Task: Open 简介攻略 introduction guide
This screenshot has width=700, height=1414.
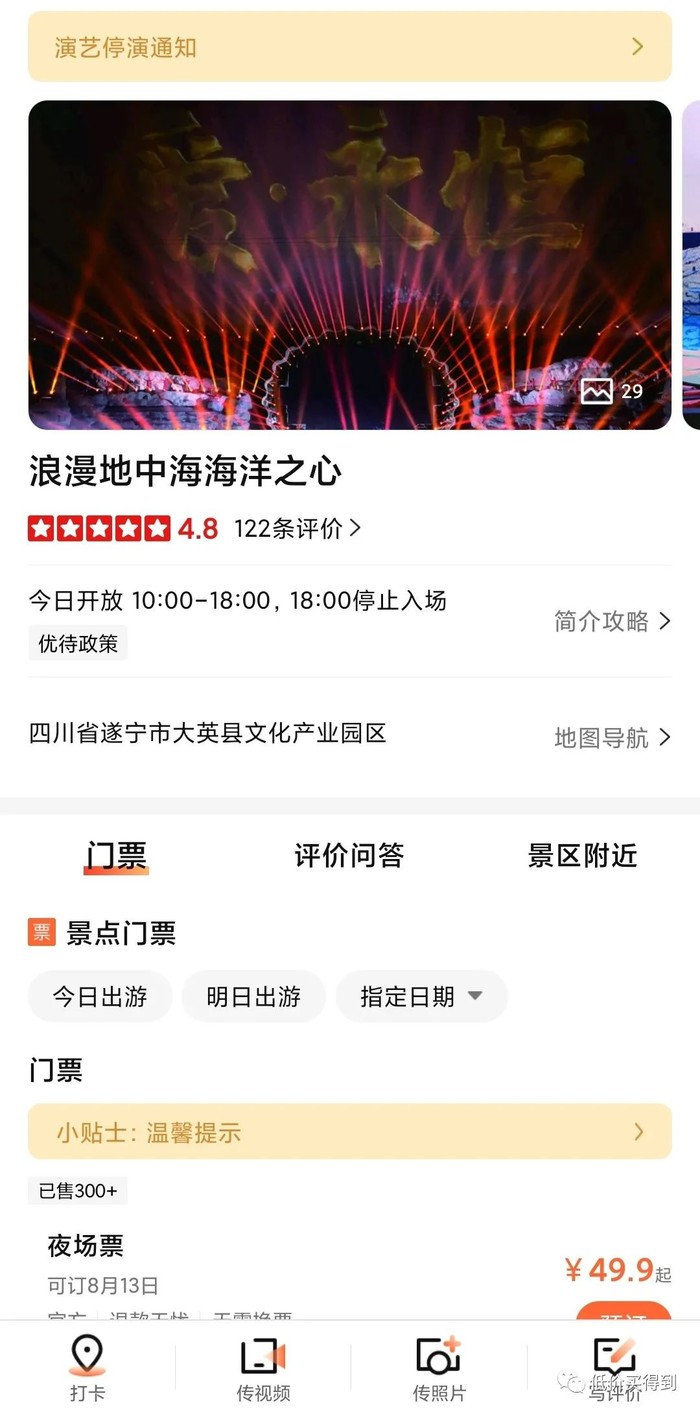Action: point(612,621)
